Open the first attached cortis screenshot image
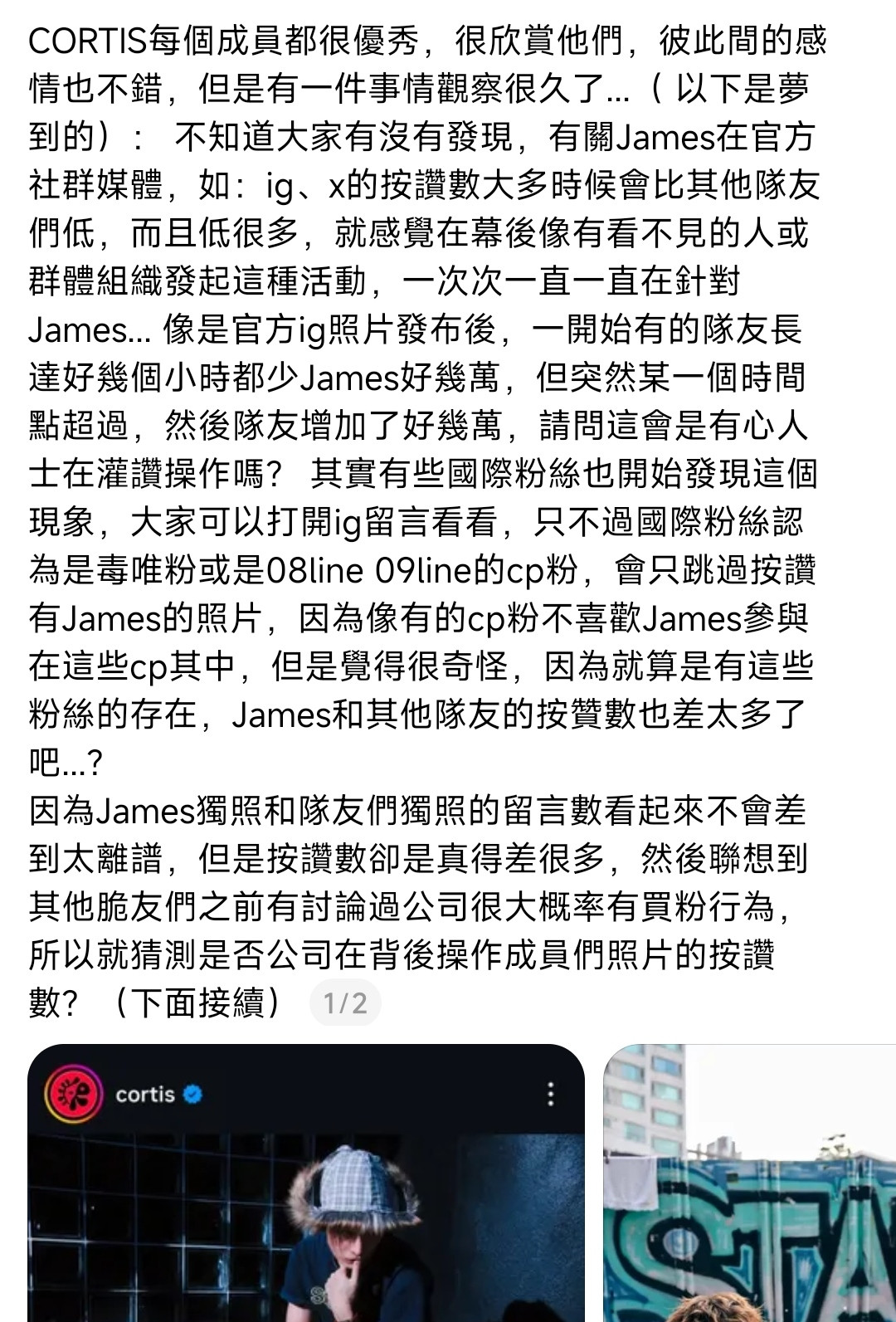 tap(306, 1183)
